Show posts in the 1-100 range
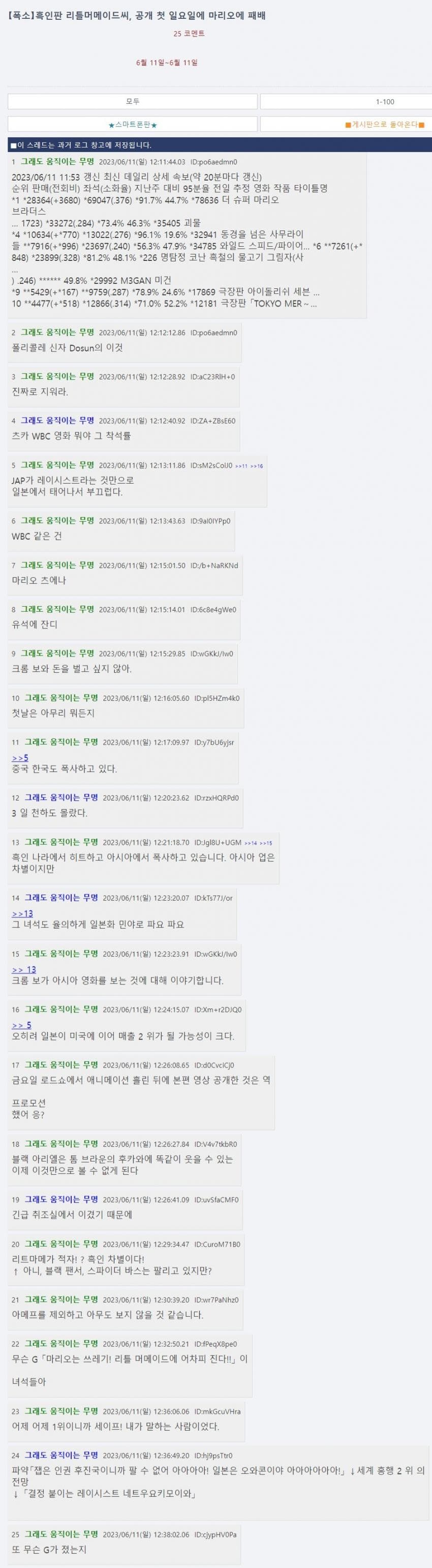Image resolution: width=432 pixels, height=1568 pixels. click(x=385, y=102)
